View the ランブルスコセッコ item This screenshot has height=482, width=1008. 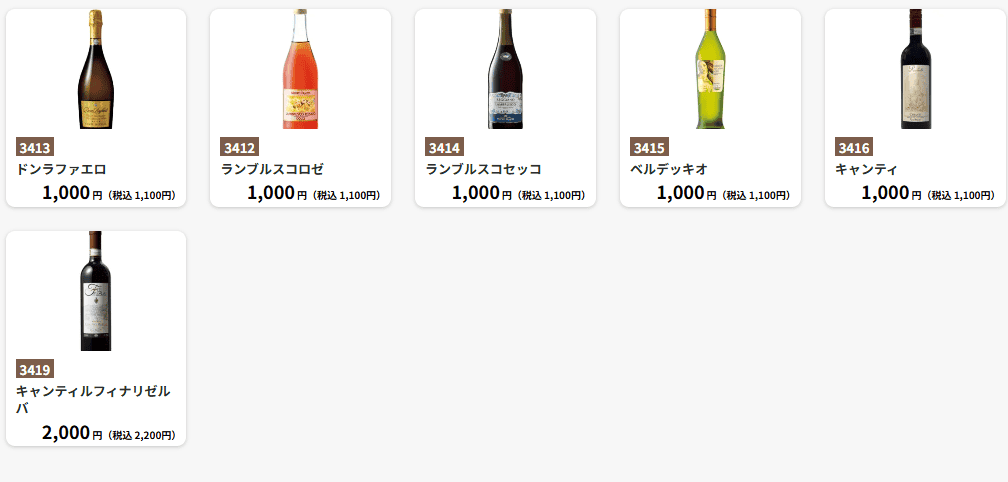(x=505, y=108)
